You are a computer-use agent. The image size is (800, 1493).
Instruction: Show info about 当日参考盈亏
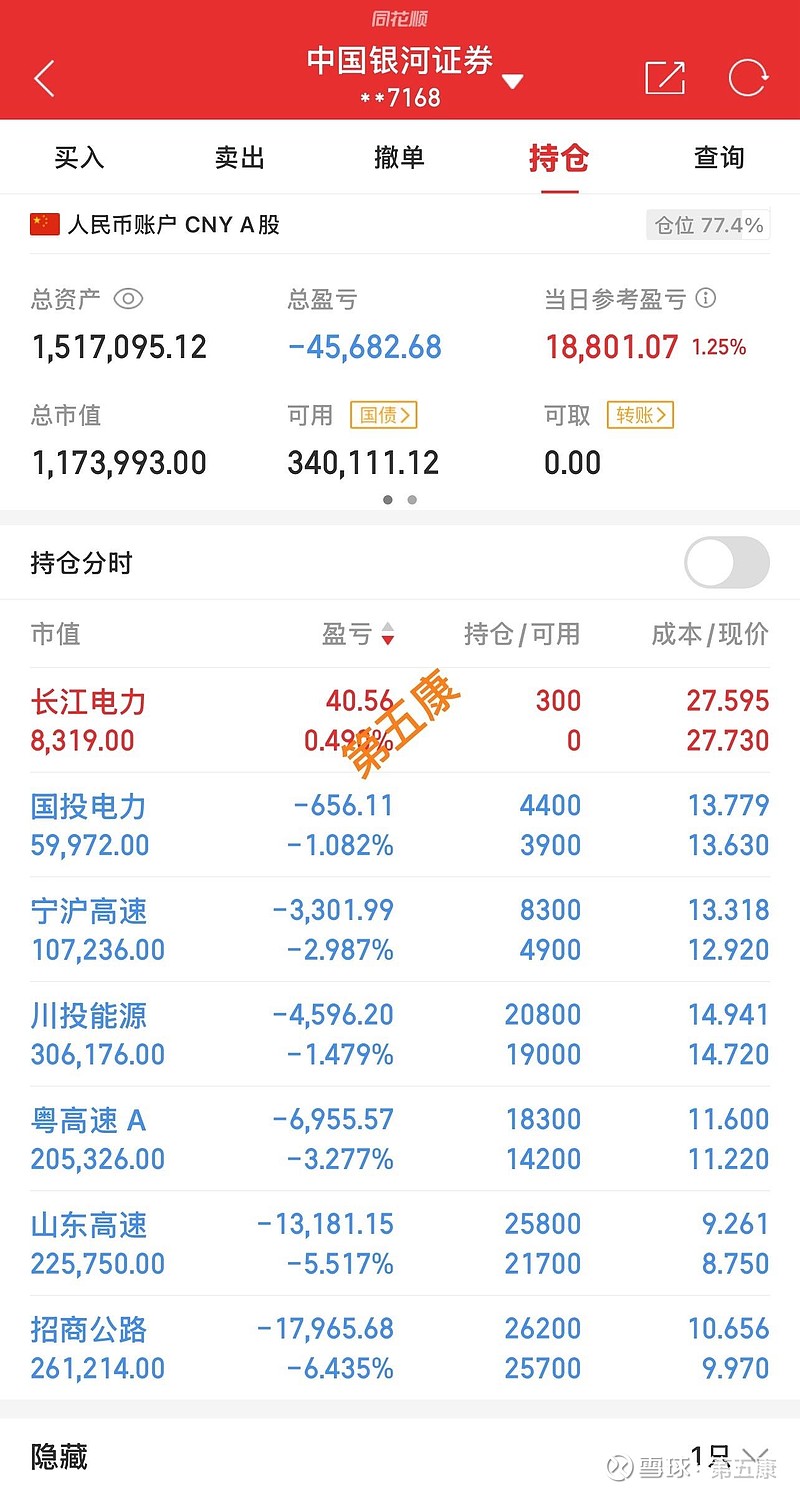(x=706, y=298)
